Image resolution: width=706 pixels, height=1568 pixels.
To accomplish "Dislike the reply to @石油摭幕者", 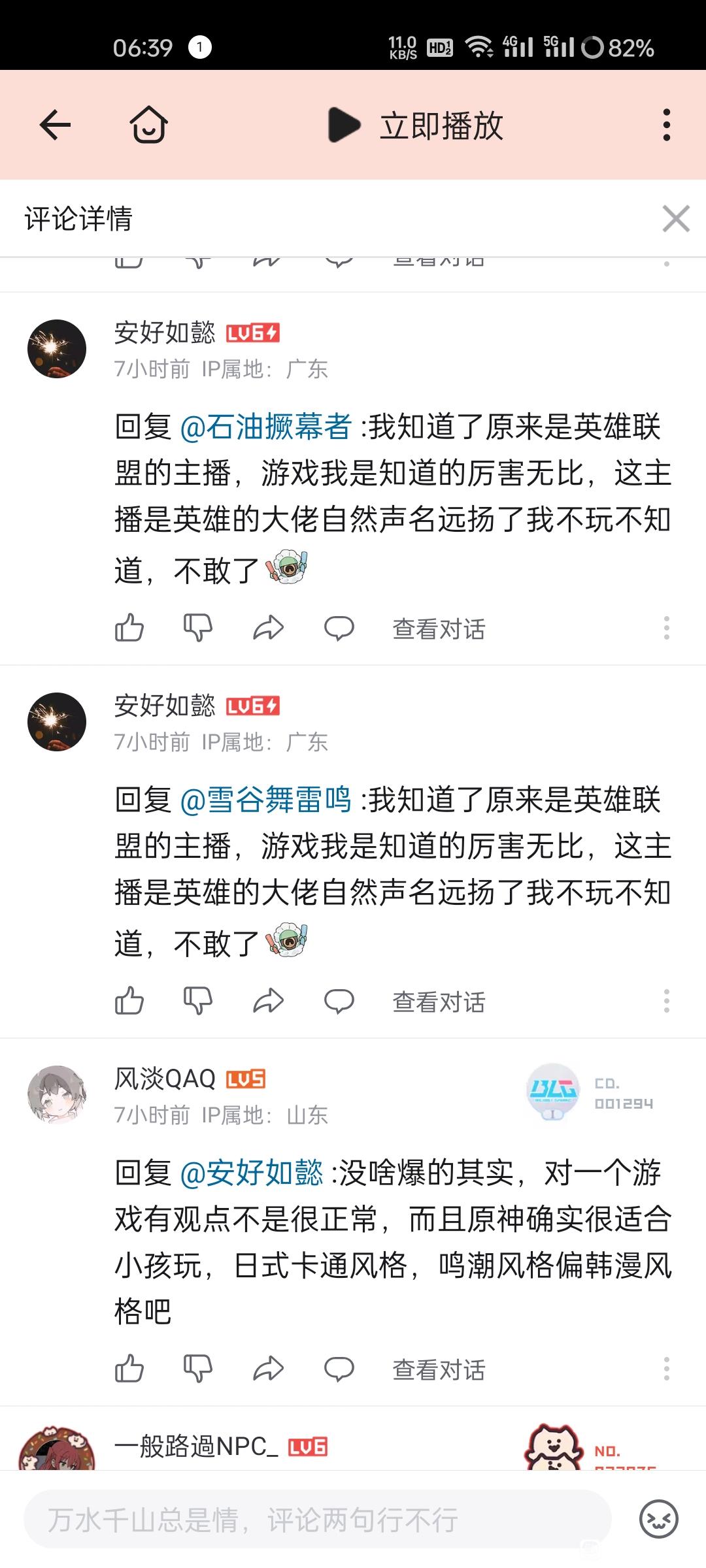I will coord(197,628).
